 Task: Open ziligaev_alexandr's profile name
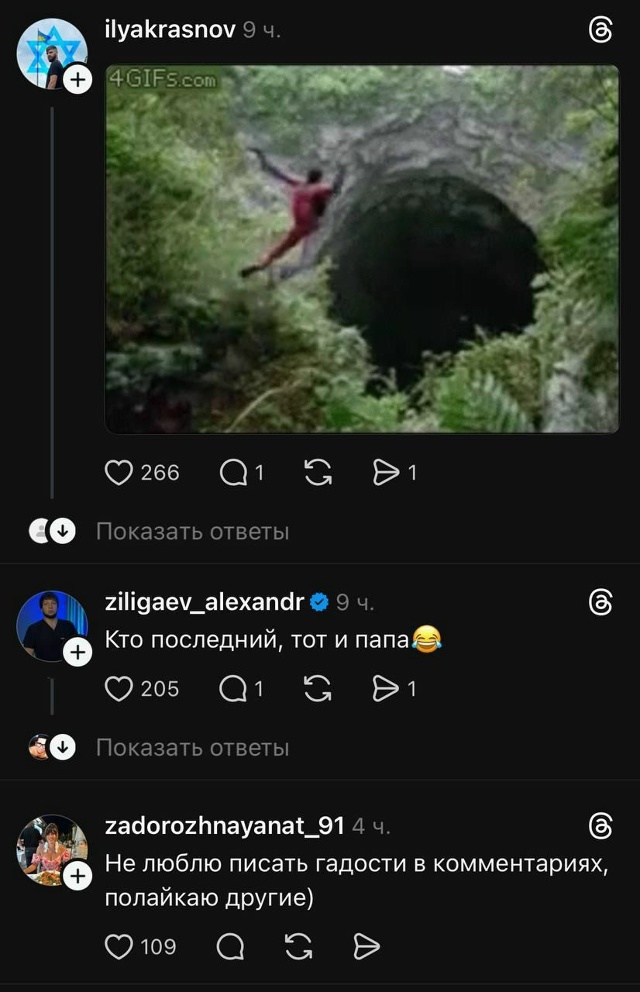point(204,602)
